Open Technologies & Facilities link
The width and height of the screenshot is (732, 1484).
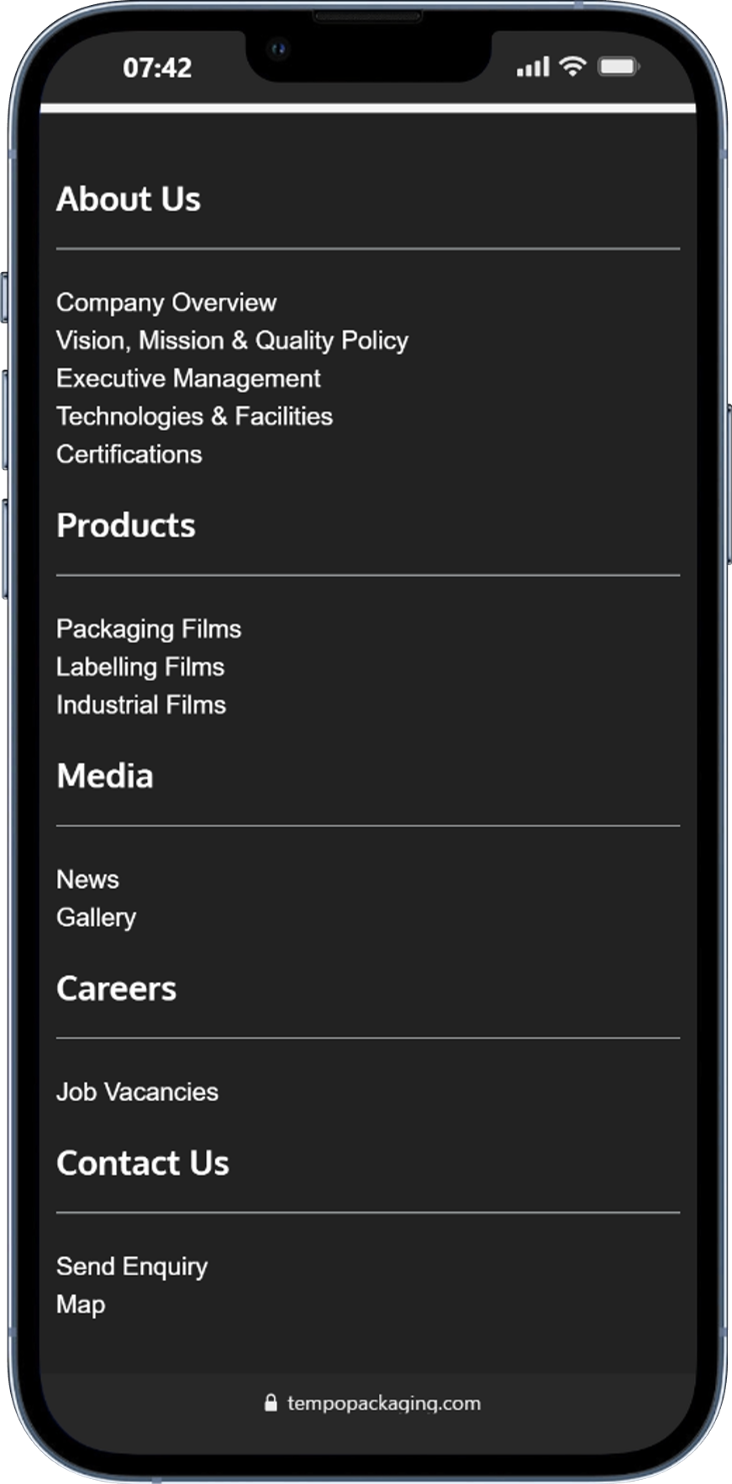pyautogui.click(x=194, y=416)
